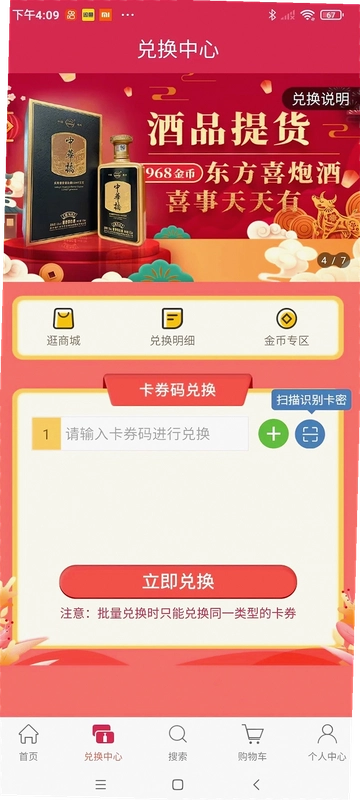Open the 酒品提货 promotional banner
The width and height of the screenshot is (360, 800).
pos(182,178)
